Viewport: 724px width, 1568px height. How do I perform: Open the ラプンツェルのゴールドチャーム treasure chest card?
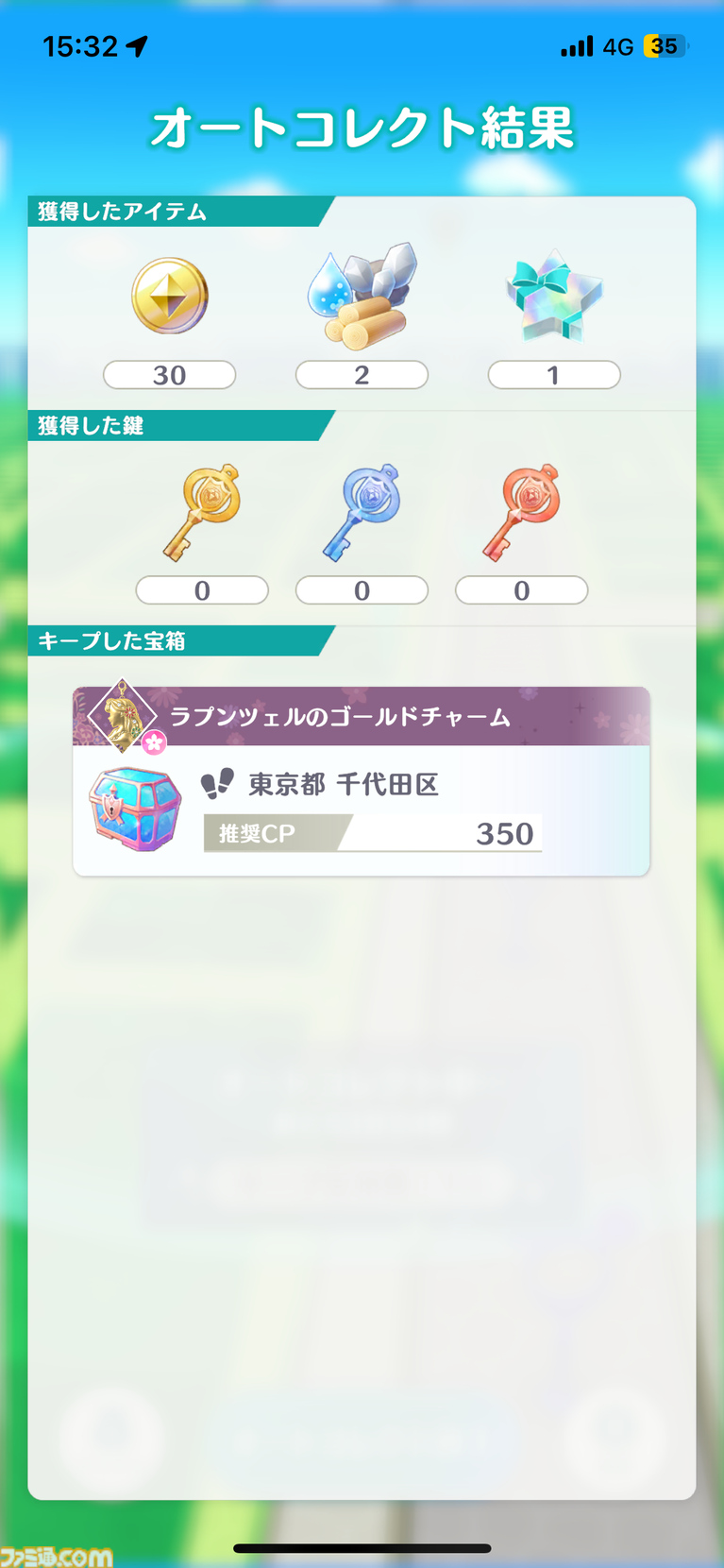pos(361,782)
